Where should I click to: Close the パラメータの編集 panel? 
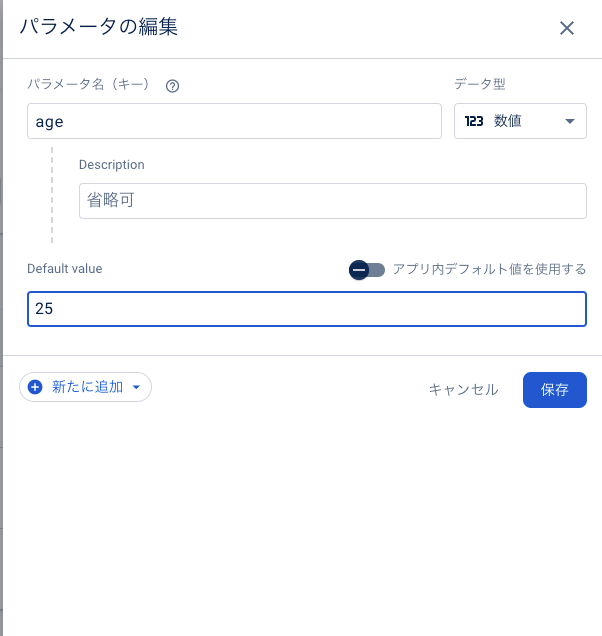(x=566, y=28)
